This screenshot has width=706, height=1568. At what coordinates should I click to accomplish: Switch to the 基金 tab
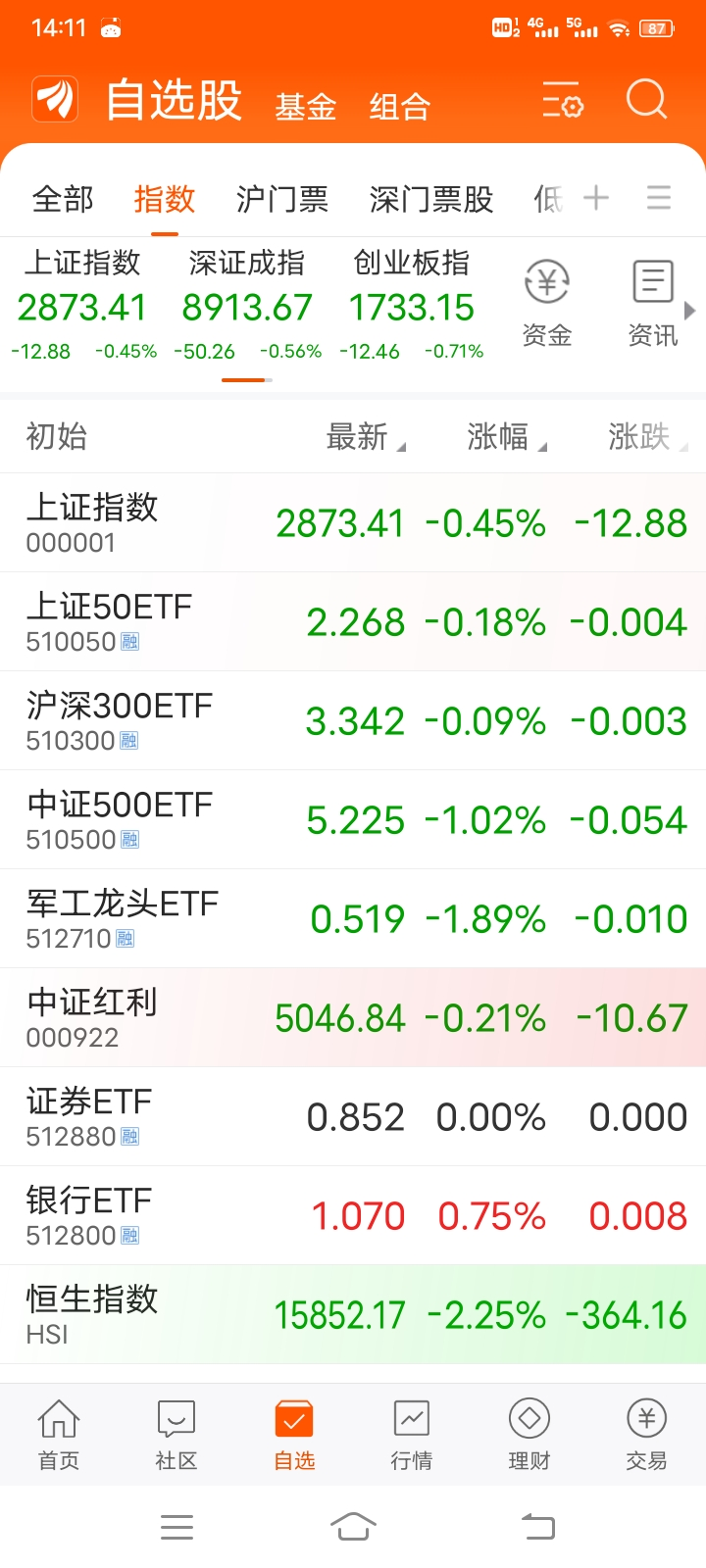pos(305,106)
